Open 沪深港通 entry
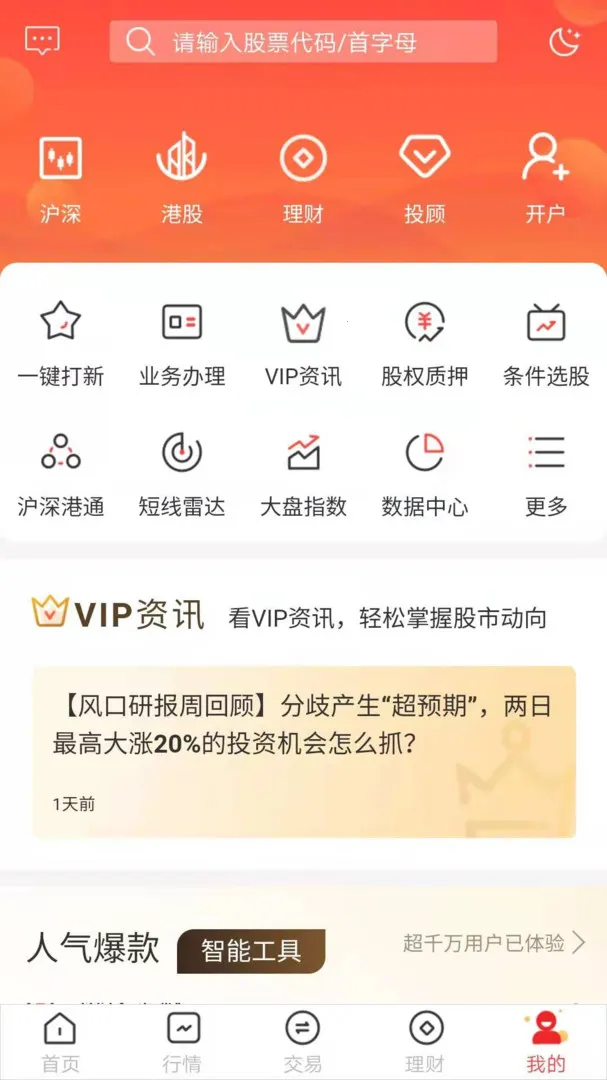The width and height of the screenshot is (607, 1080). (60, 473)
